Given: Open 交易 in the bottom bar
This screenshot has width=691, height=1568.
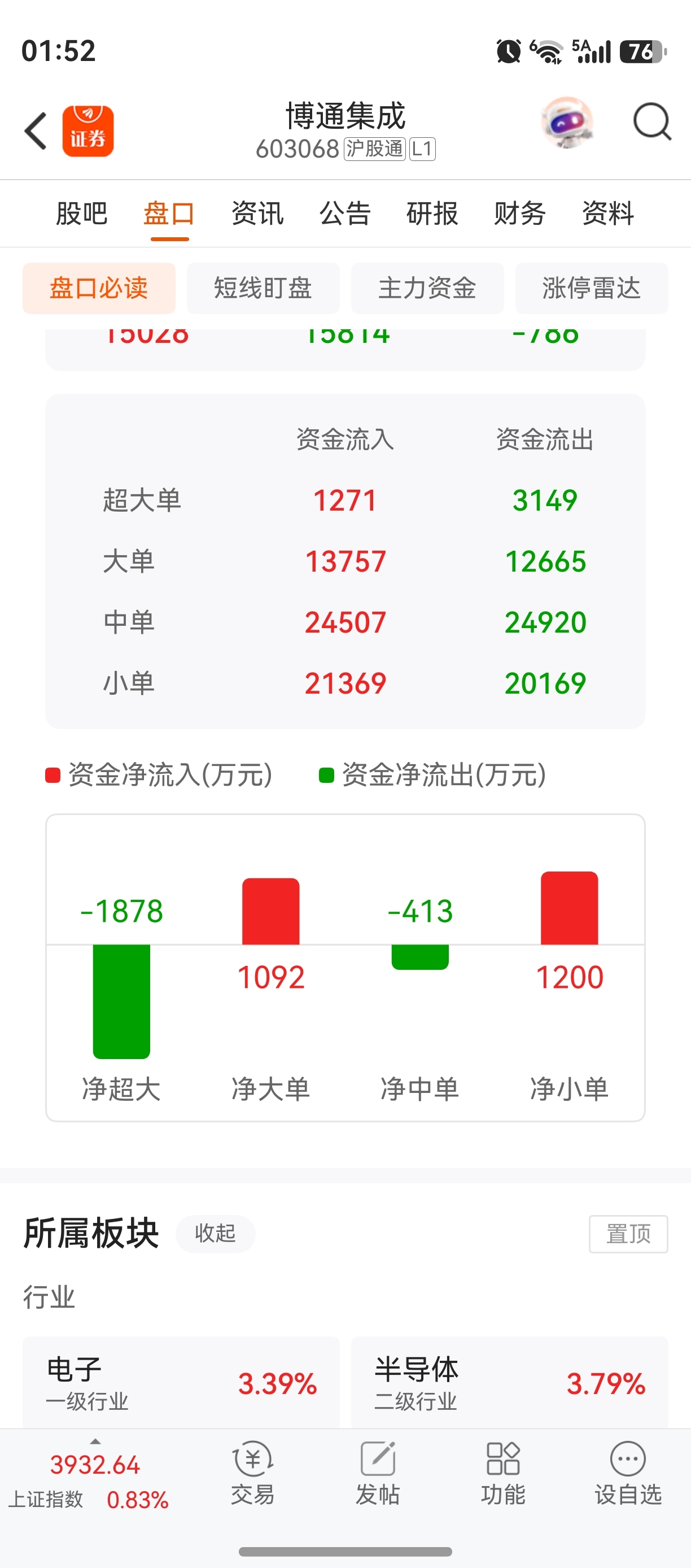Looking at the screenshot, I should (x=252, y=1473).
